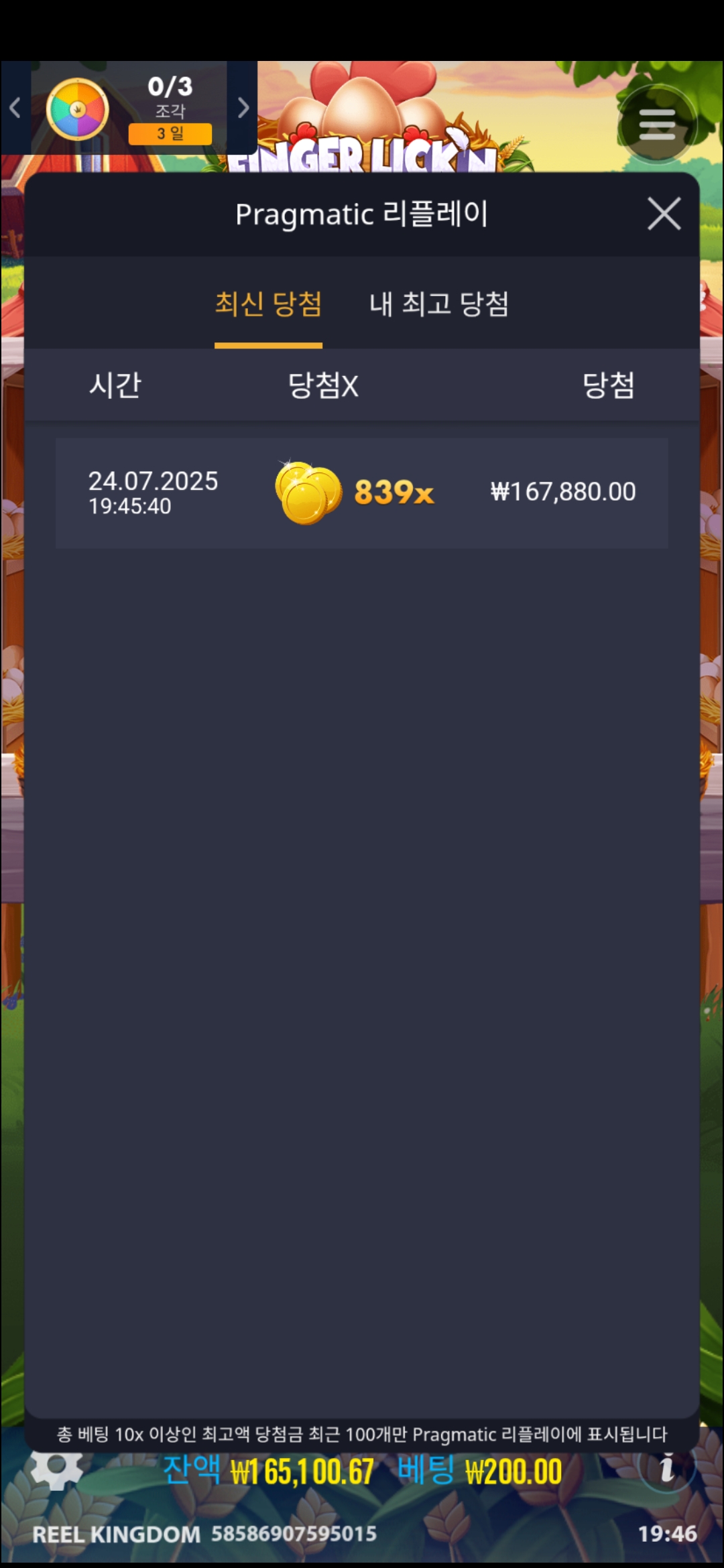This screenshot has height=1568, width=724.
Task: Open the 839x win replay entry
Action: coord(361,493)
